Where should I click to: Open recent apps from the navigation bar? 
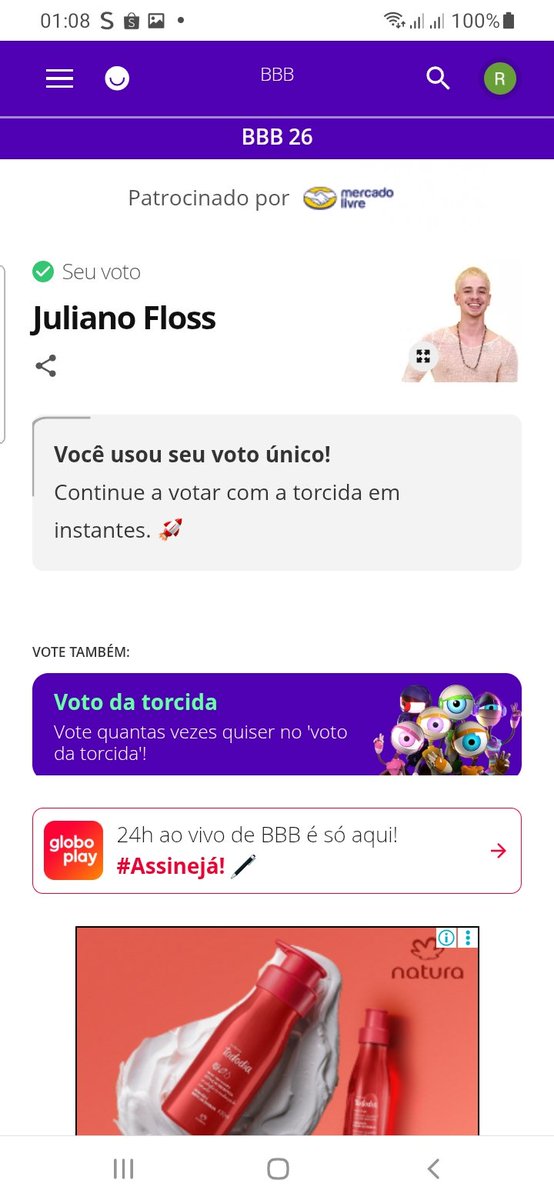(123, 1168)
